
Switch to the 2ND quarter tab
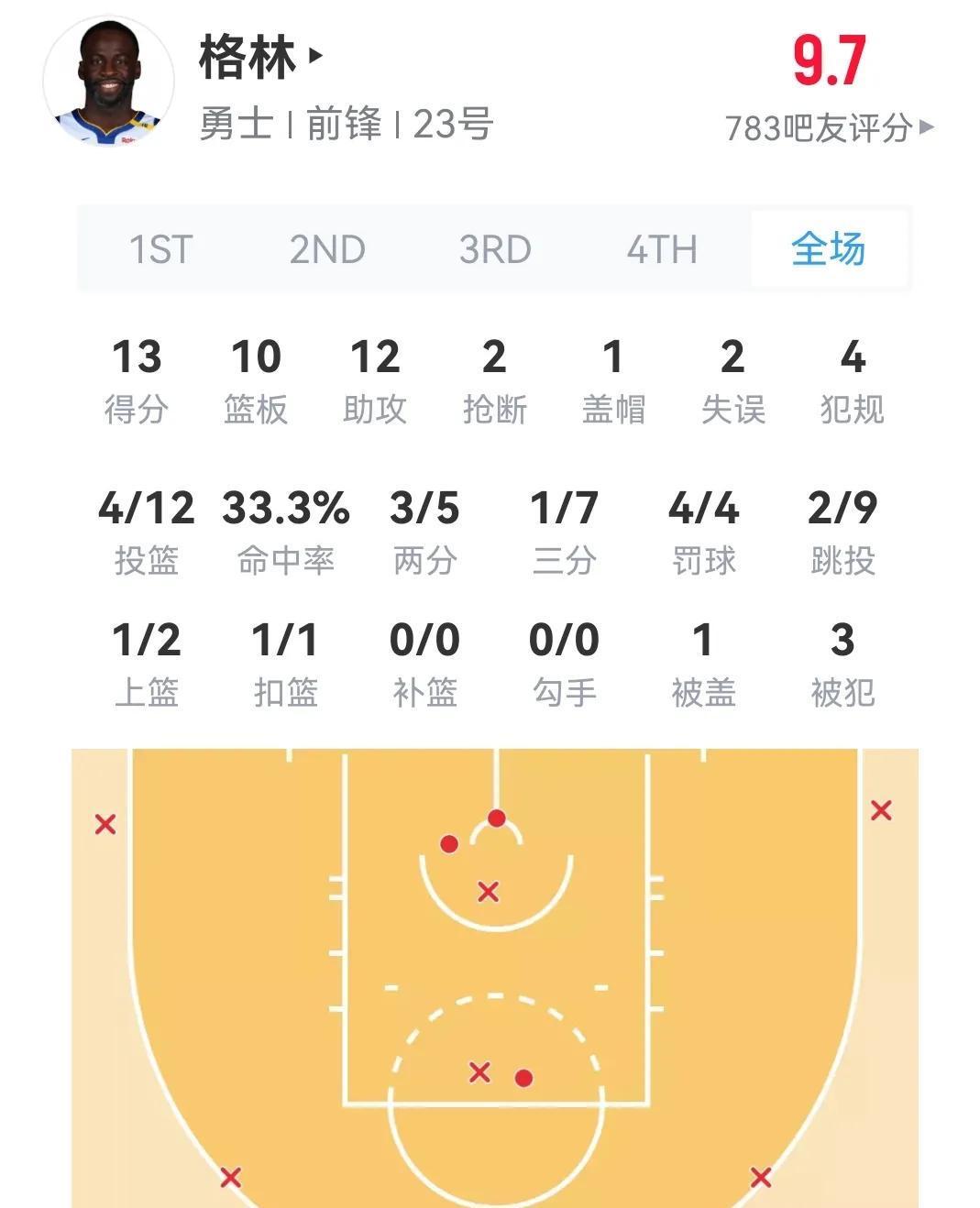click(x=327, y=249)
